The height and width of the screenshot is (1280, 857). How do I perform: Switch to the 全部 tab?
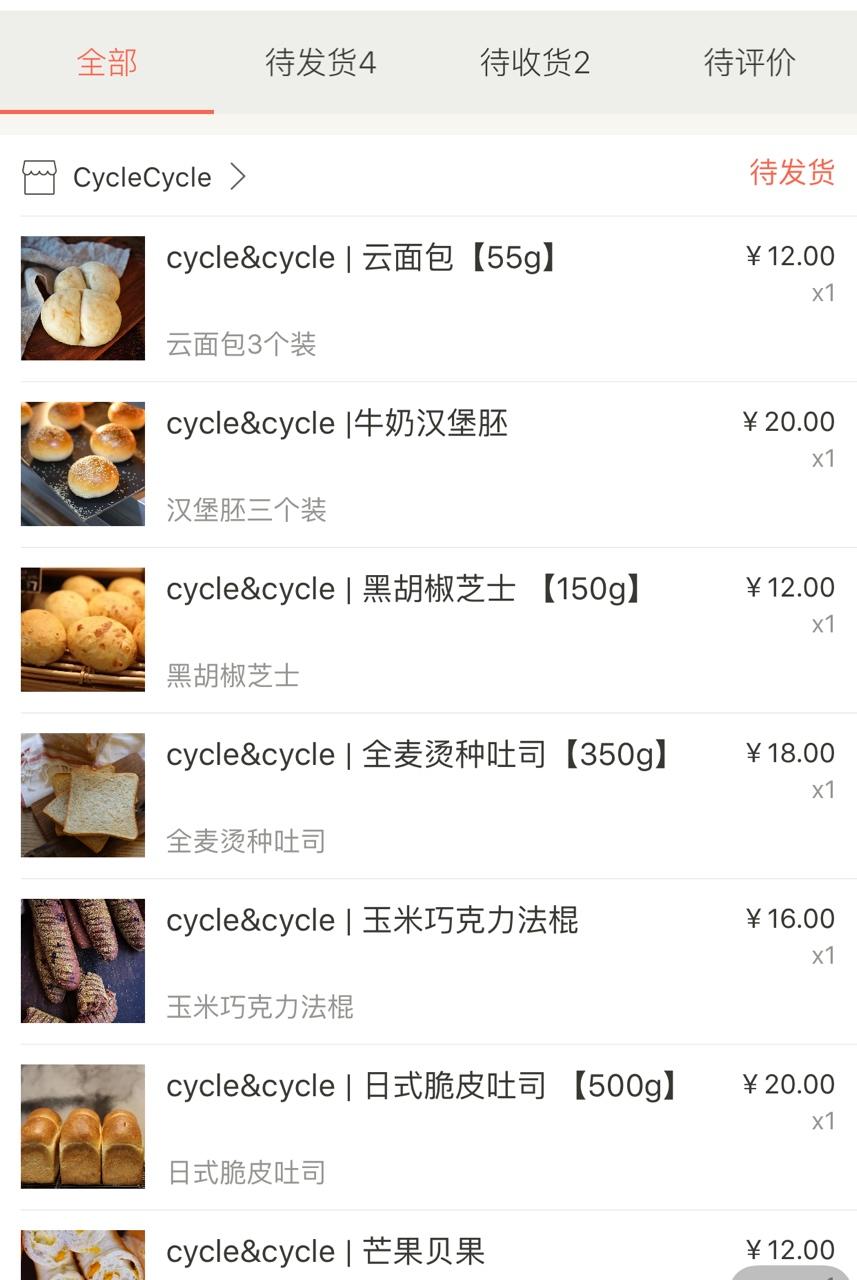tap(107, 63)
